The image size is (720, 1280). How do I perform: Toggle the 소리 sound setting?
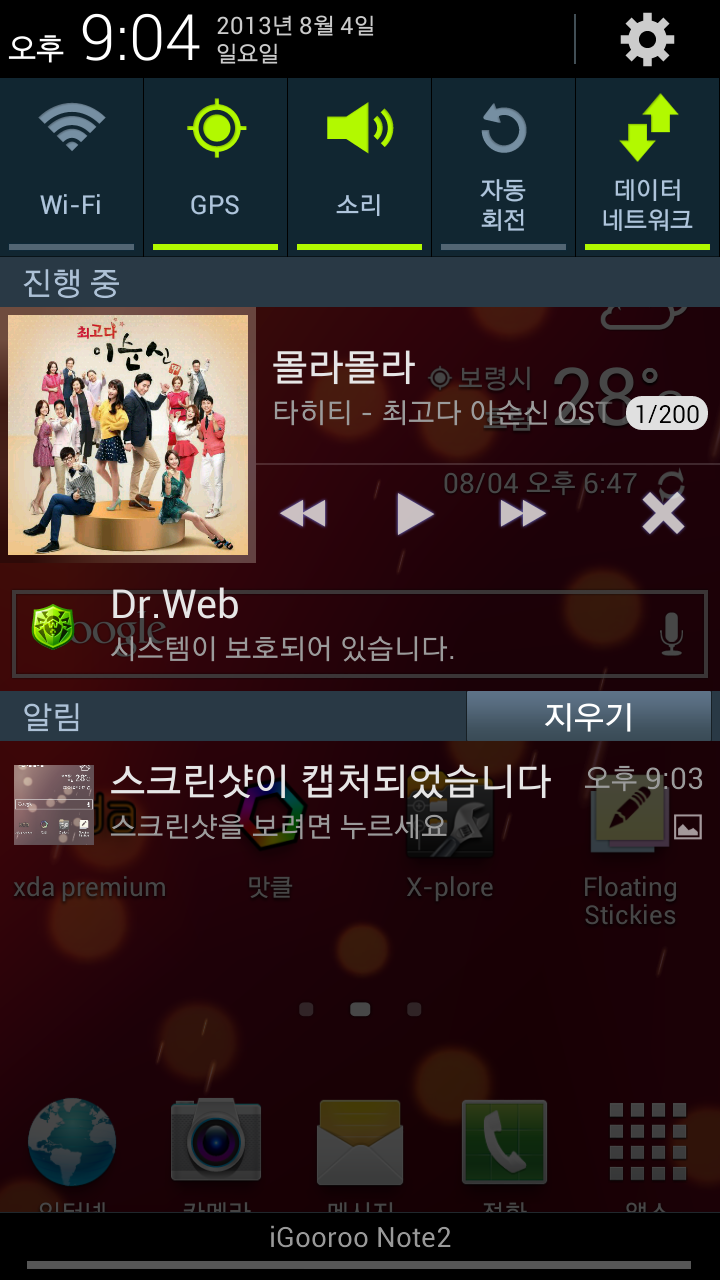tap(359, 165)
